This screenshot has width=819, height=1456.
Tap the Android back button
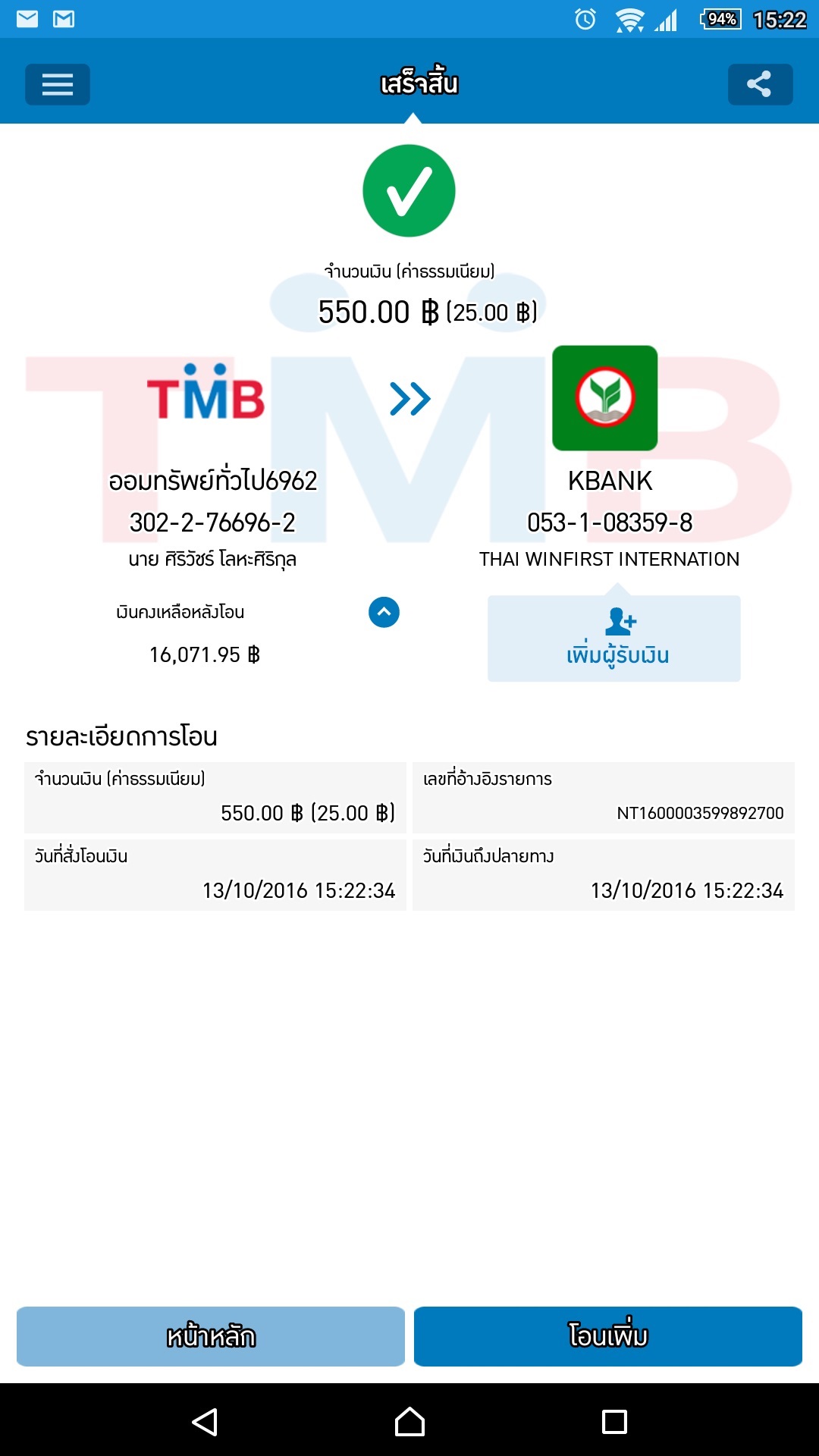pyautogui.click(x=205, y=1421)
